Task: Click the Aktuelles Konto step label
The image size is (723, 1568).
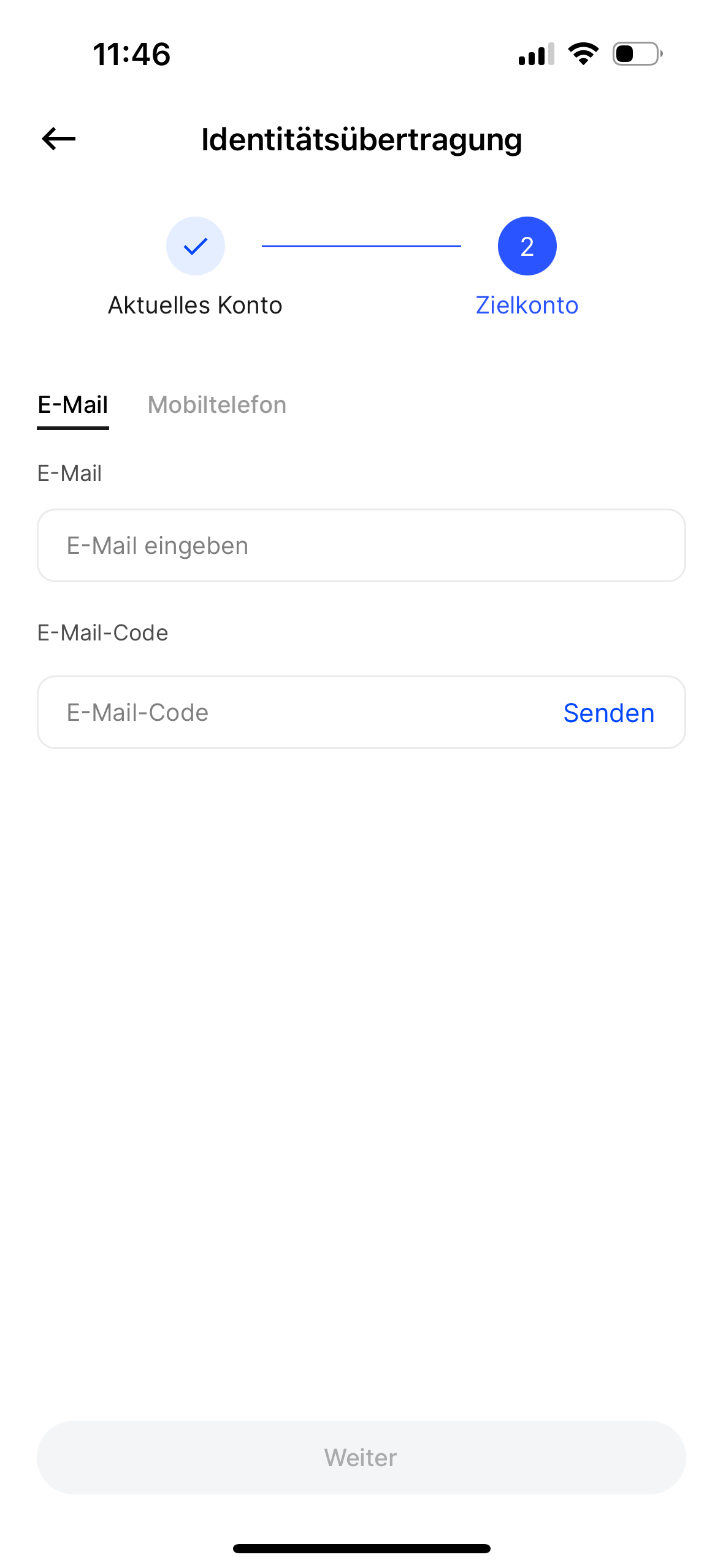Action: click(x=195, y=305)
